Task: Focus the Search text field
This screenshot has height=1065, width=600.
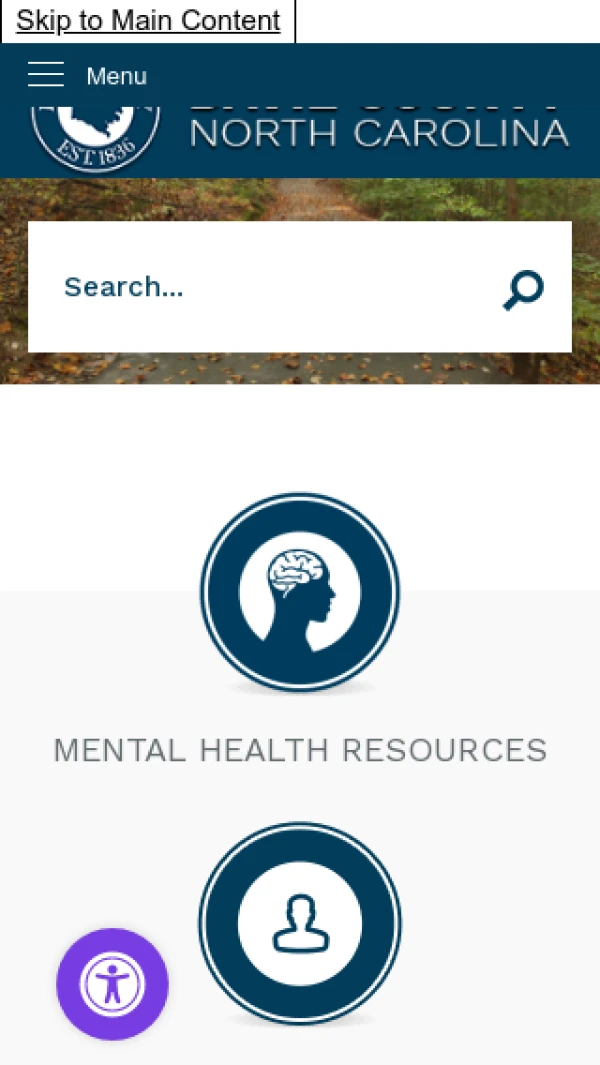Action: pyautogui.click(x=270, y=287)
